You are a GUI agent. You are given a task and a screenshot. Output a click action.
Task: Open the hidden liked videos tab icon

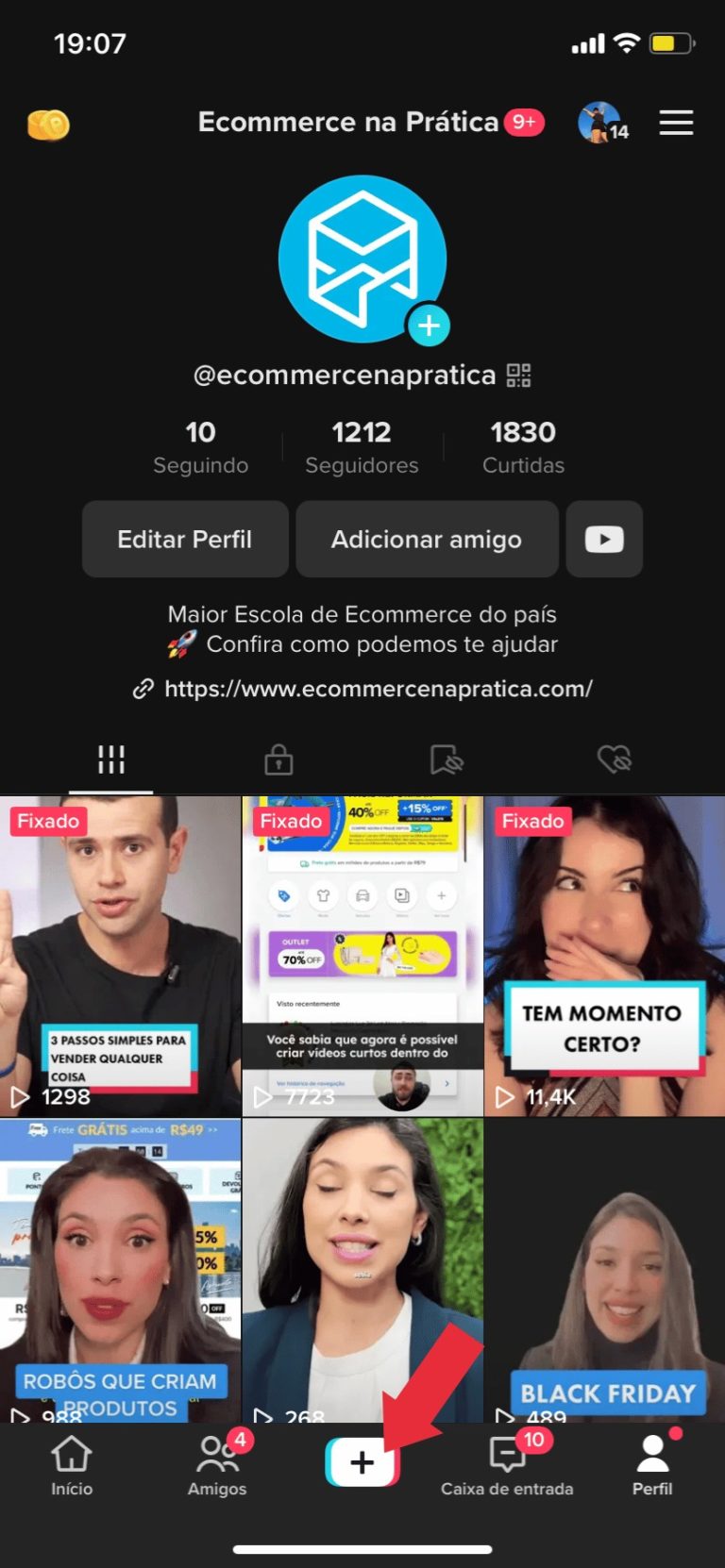point(614,759)
